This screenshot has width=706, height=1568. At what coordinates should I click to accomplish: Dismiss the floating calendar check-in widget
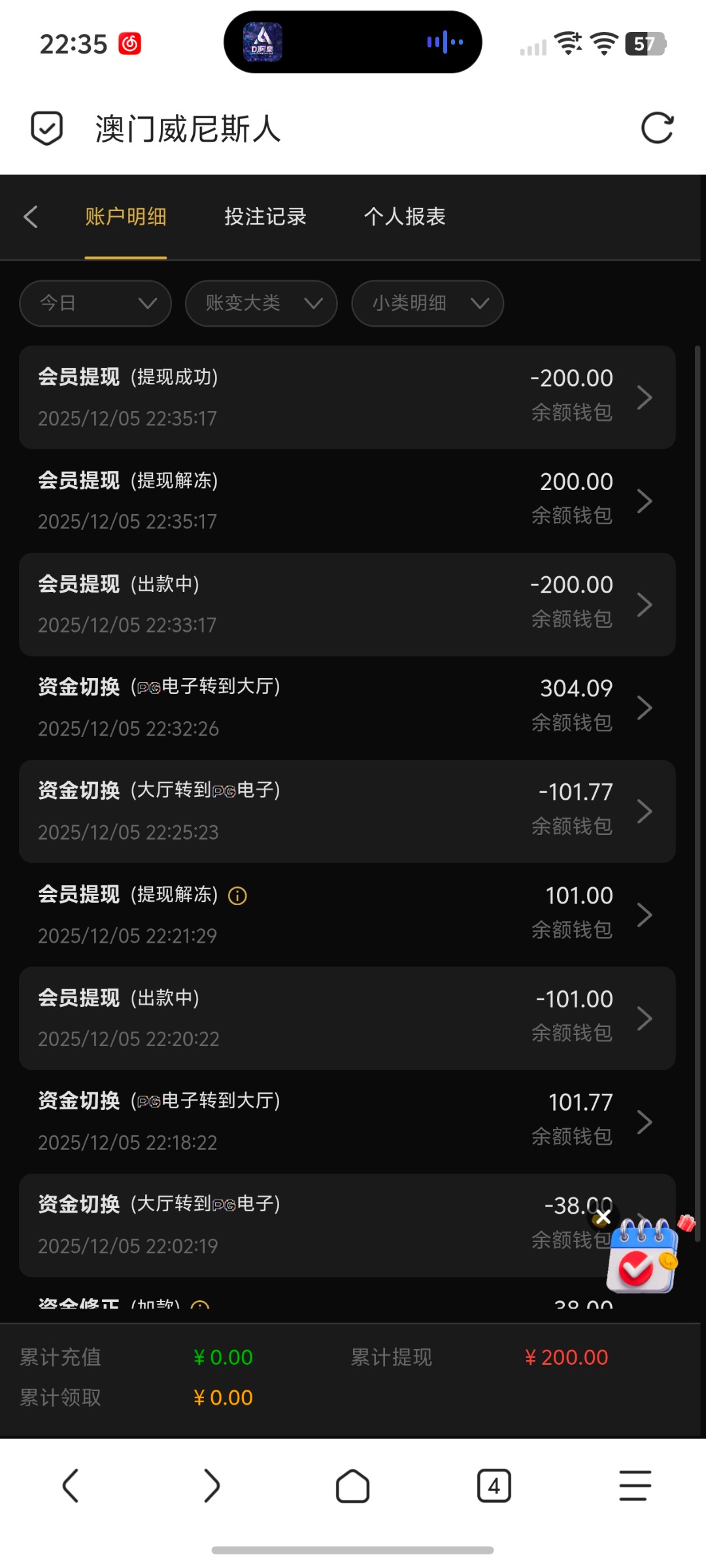(603, 1218)
